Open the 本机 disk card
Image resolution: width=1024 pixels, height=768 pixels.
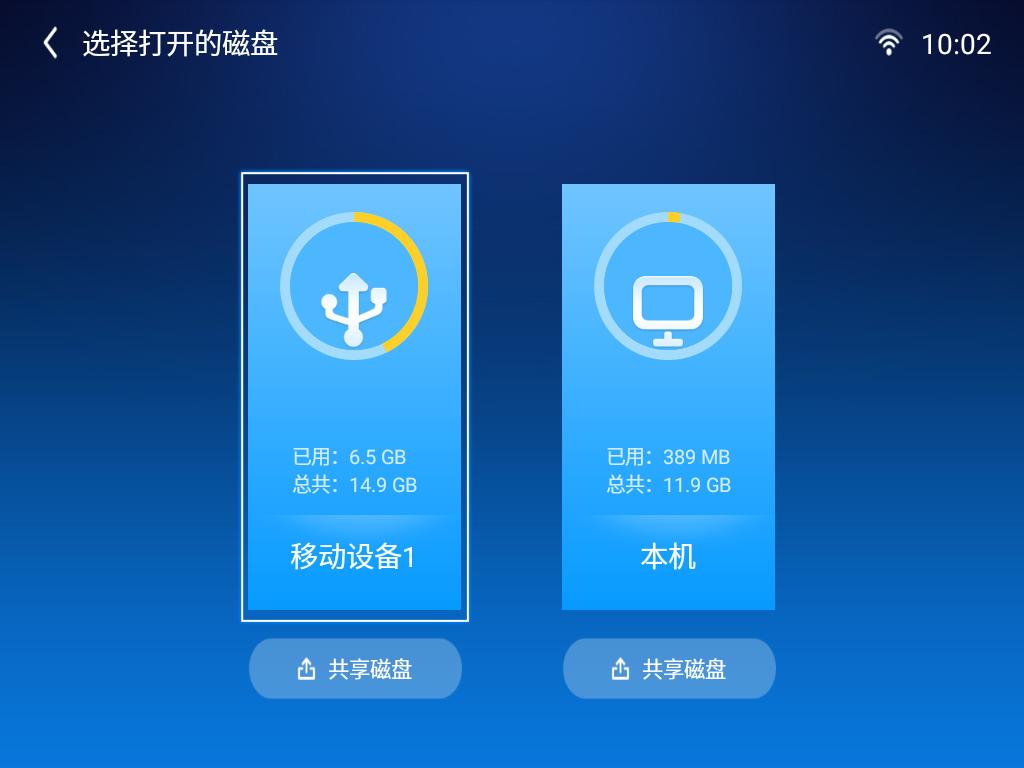668,396
